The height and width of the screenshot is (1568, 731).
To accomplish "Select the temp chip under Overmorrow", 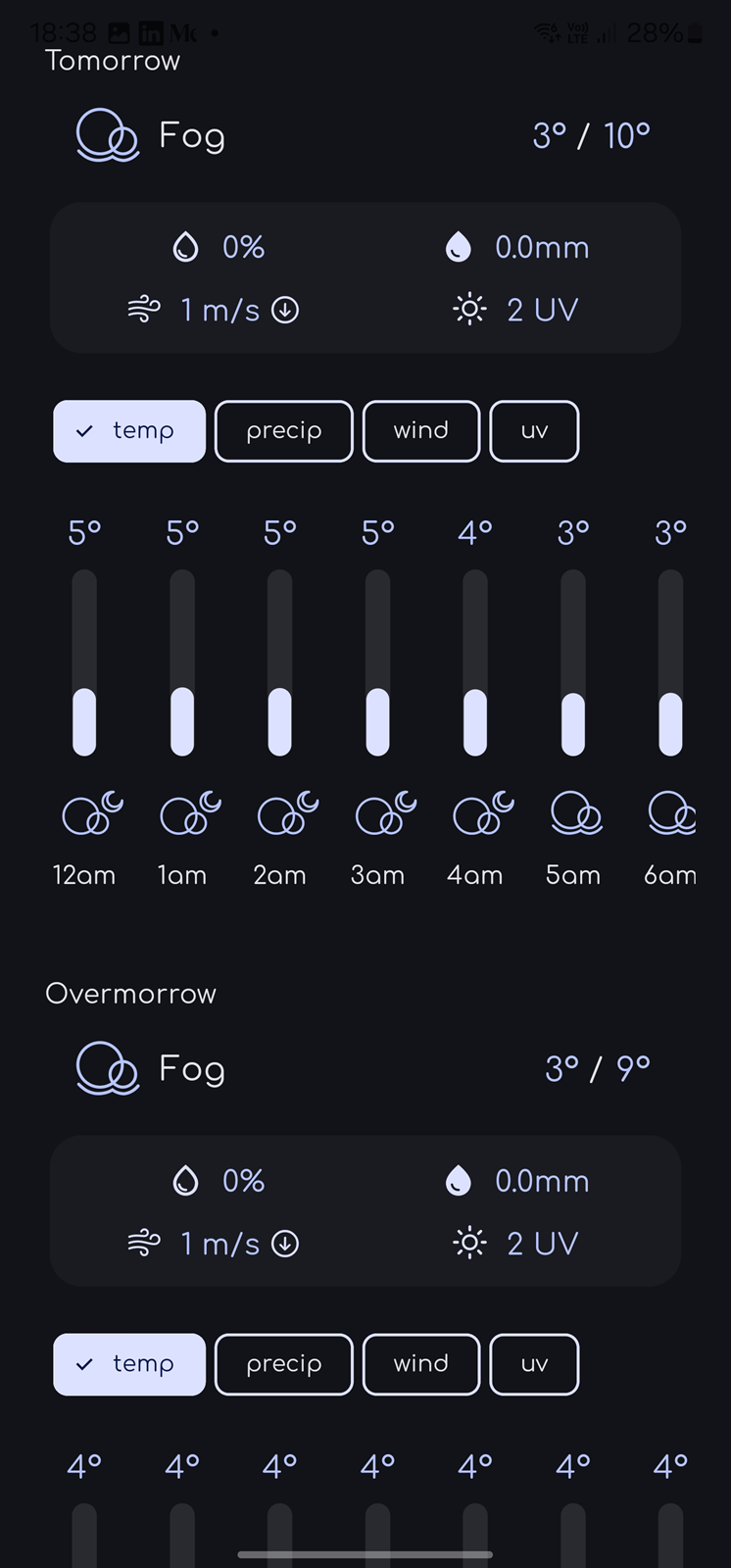I will [129, 1364].
